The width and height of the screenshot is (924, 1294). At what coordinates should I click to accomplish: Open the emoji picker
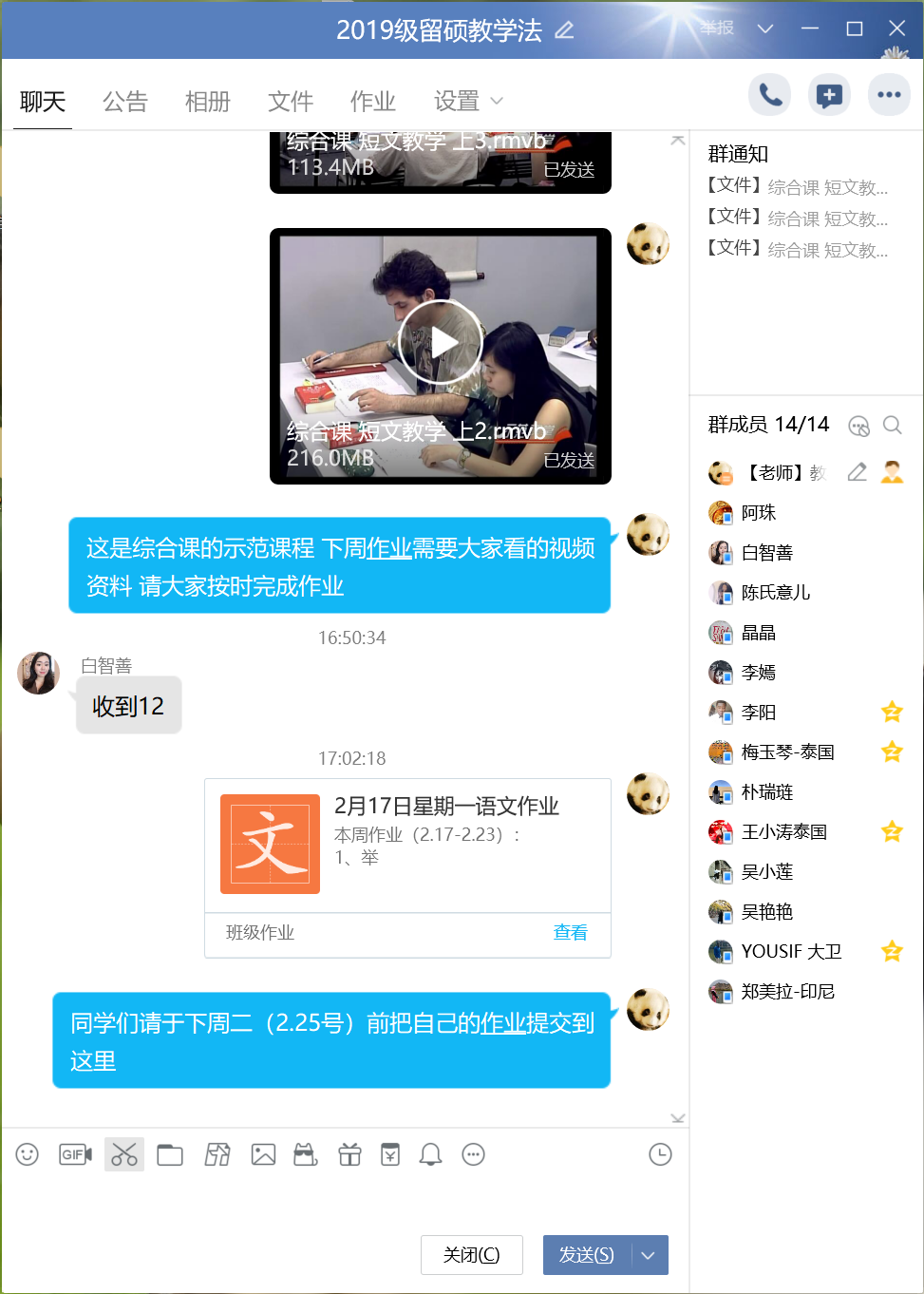coord(28,1154)
